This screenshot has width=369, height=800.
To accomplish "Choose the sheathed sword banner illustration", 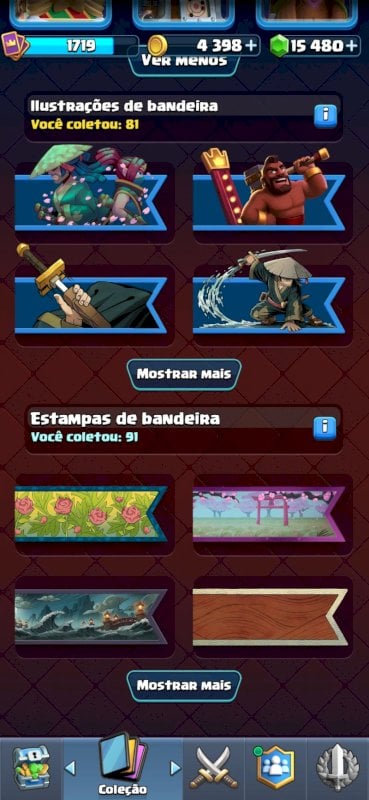I will [95, 295].
